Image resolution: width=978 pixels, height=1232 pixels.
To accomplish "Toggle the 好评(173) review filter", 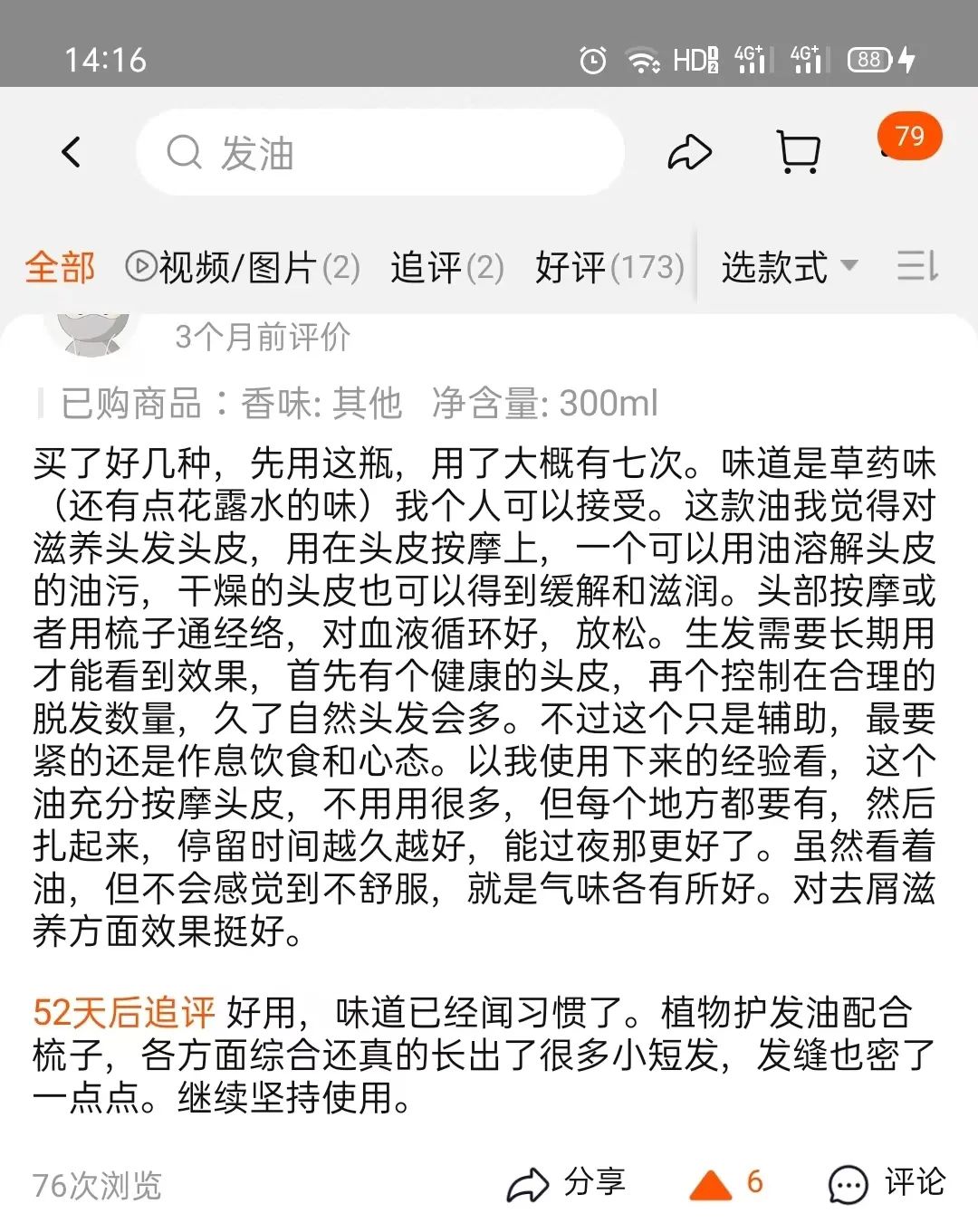I will point(609,267).
